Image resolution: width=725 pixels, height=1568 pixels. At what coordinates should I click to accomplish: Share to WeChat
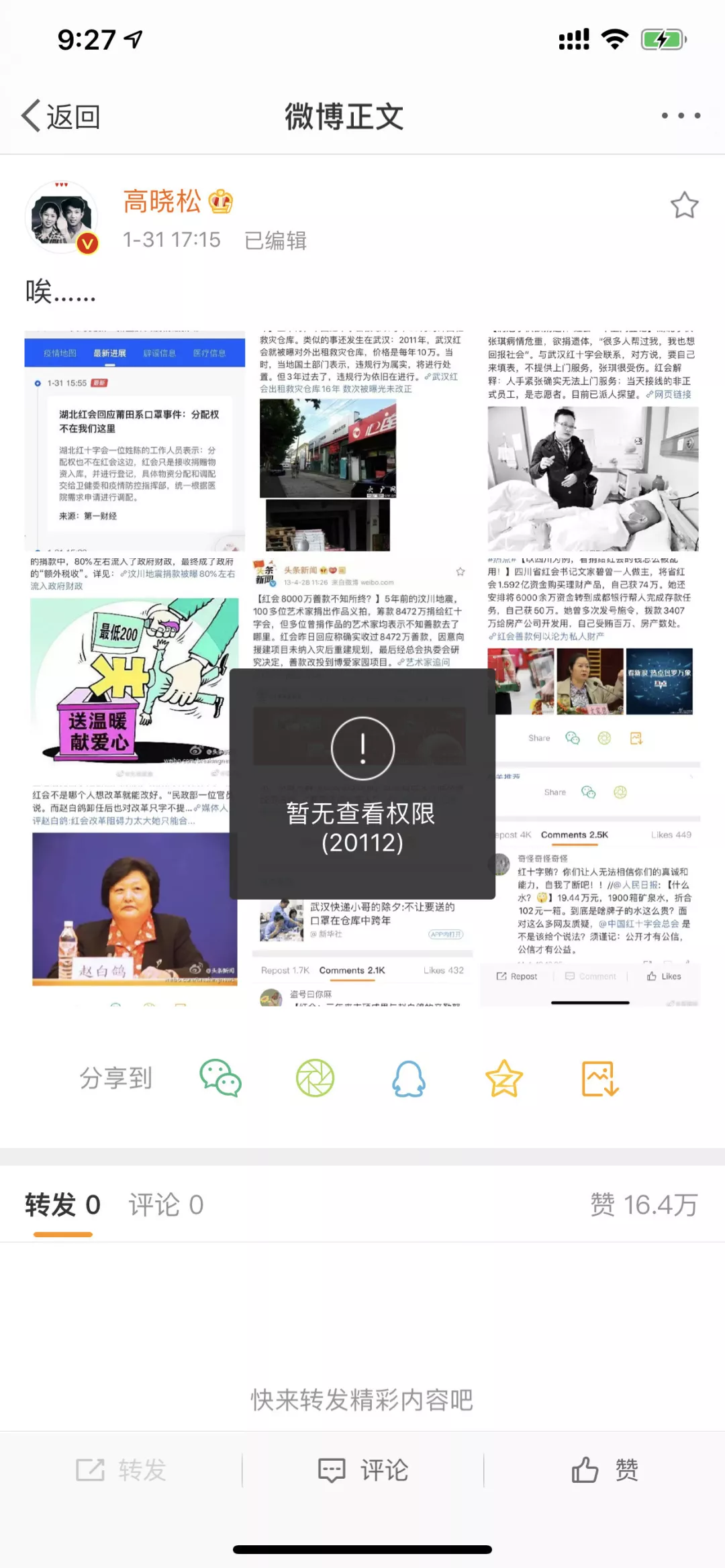click(x=220, y=1078)
